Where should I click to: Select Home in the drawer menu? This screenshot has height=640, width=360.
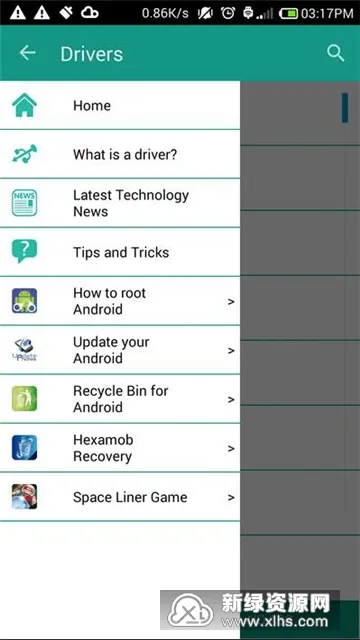coord(120,106)
